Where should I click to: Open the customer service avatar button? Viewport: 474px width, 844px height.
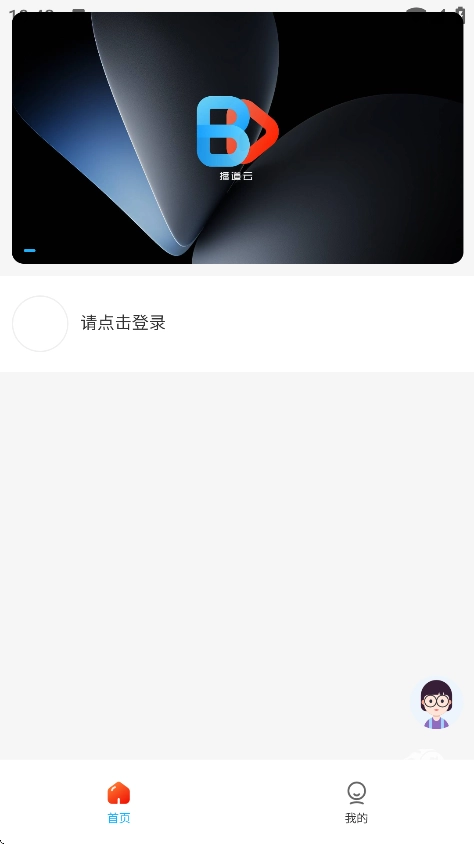pyautogui.click(x=436, y=703)
